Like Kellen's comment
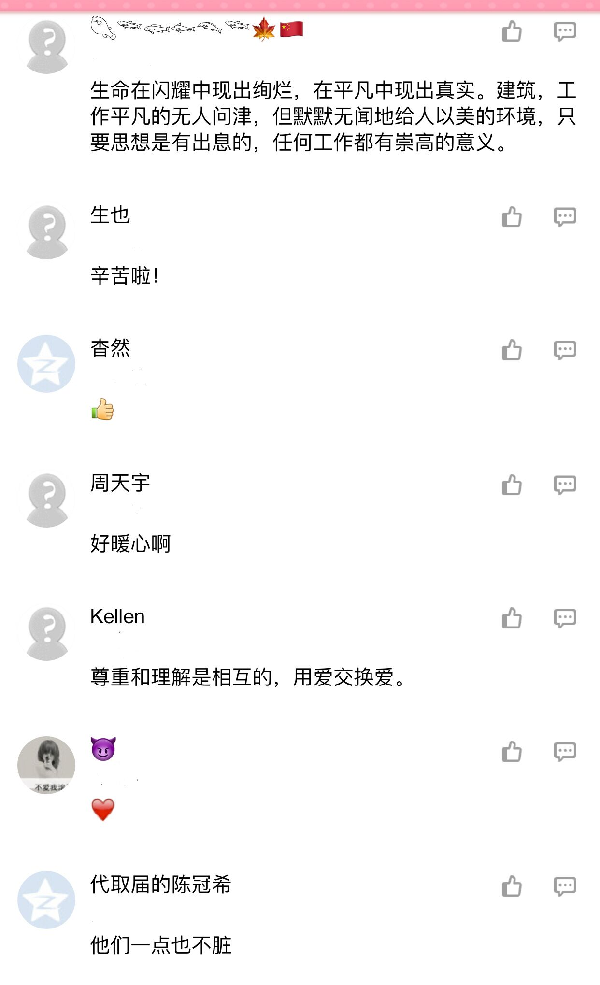This screenshot has height=985, width=600. pos(512,618)
